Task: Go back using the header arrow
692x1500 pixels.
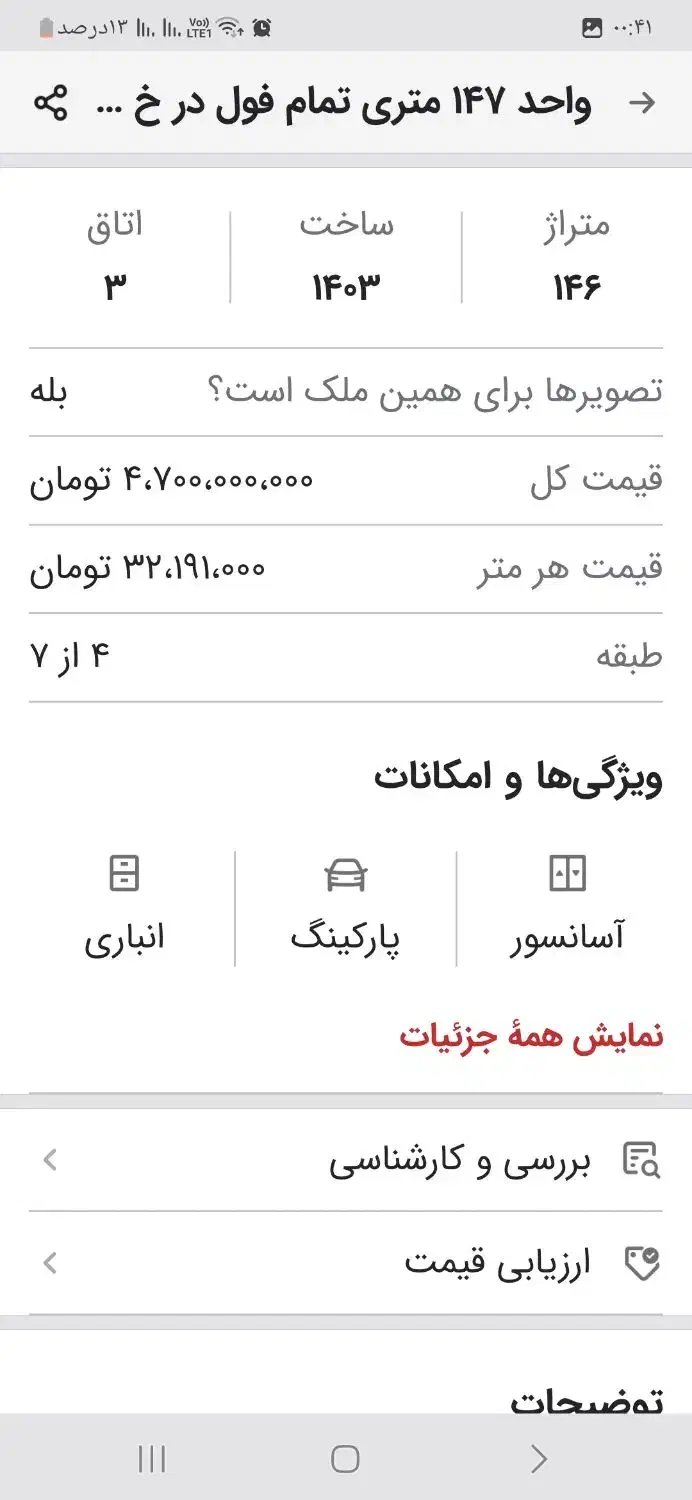Action: 645,103
